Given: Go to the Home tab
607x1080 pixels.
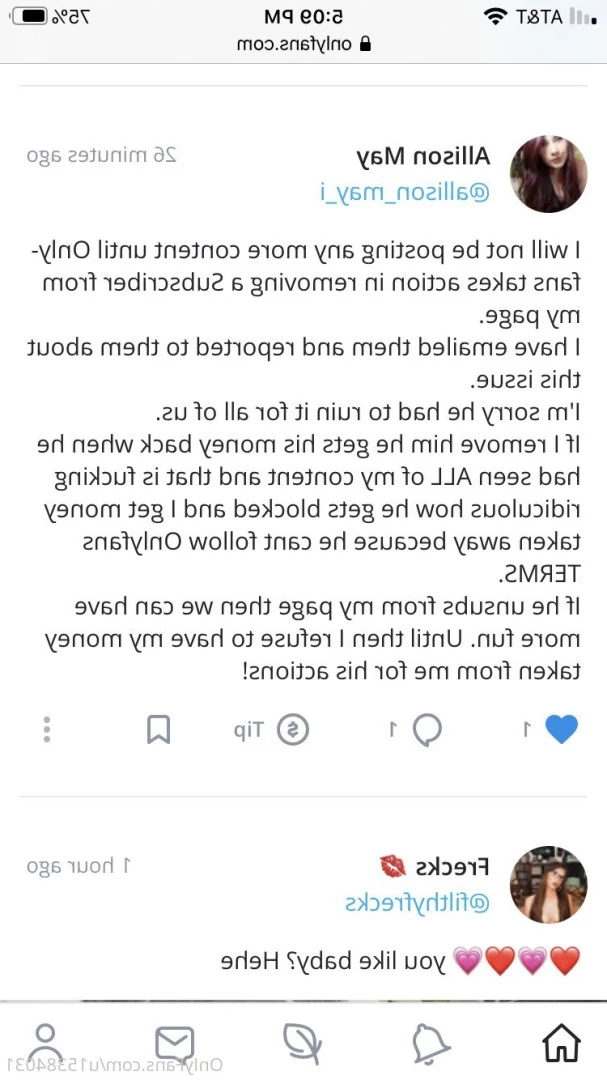Looking at the screenshot, I should [x=561, y=1043].
